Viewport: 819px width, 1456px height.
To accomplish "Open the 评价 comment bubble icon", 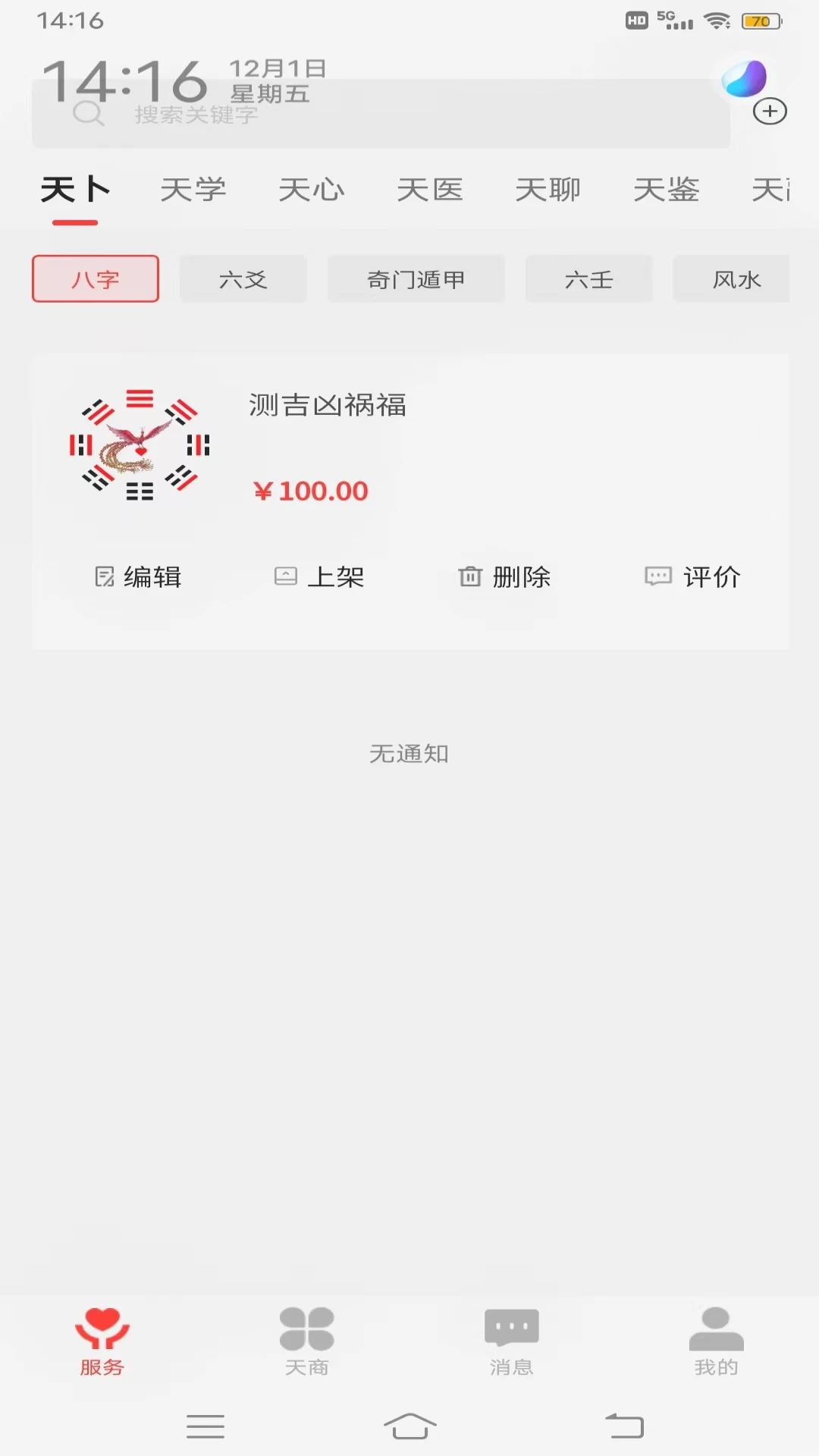I will (658, 576).
